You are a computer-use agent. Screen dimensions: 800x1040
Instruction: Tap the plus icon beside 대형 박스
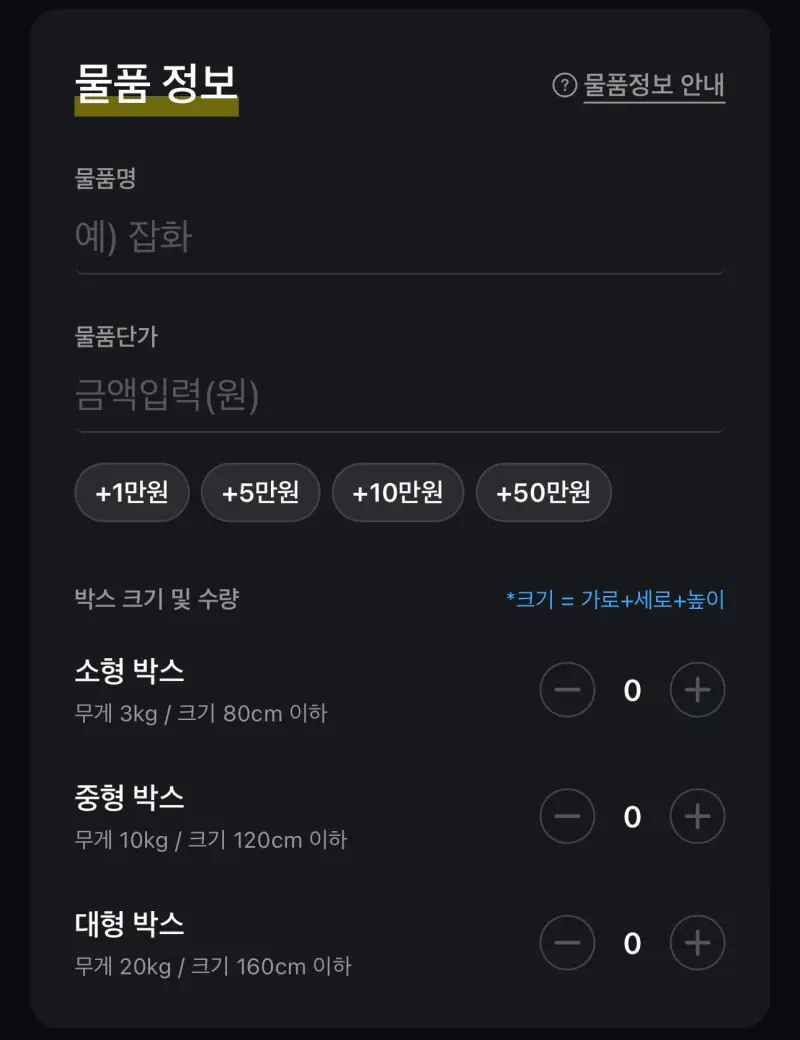click(697, 943)
